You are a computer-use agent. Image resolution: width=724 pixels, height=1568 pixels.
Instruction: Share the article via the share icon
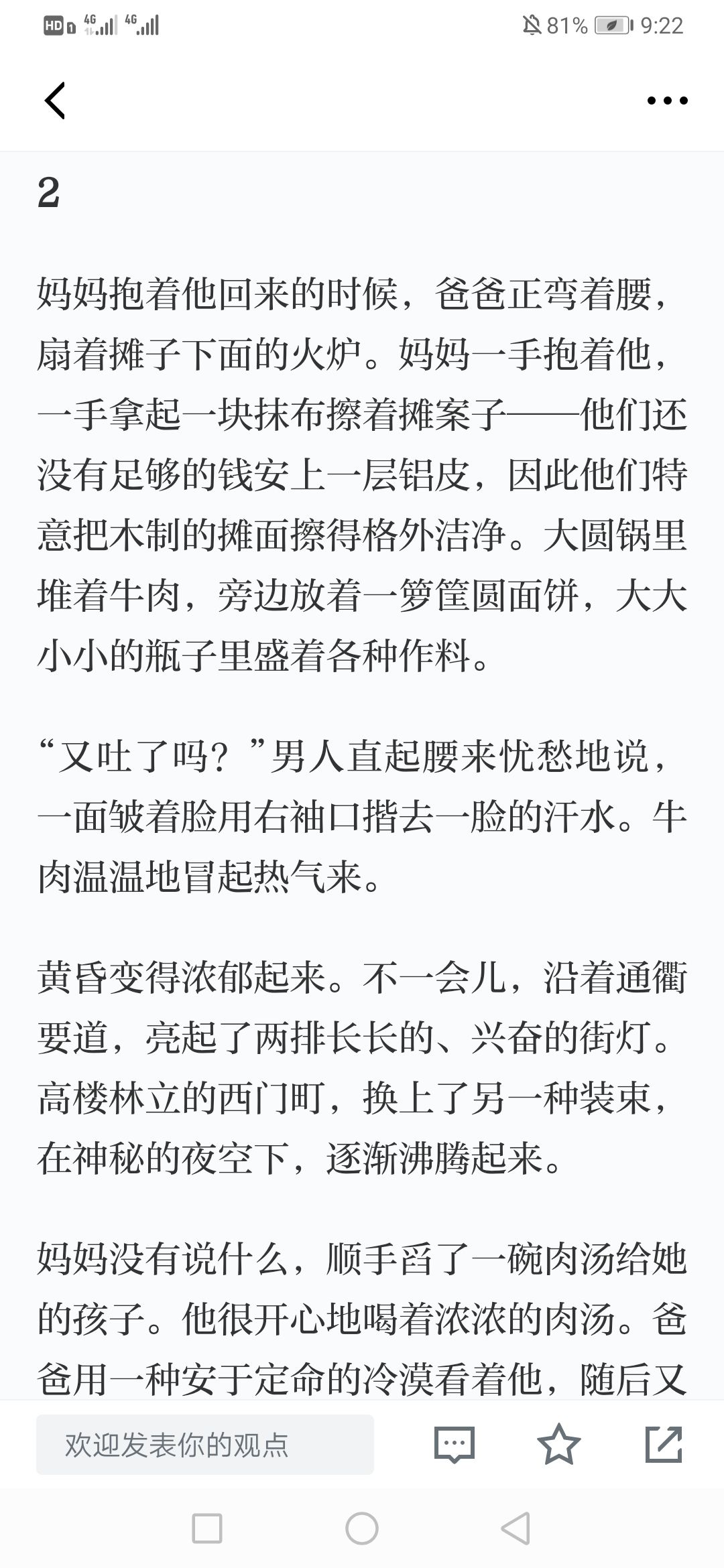(x=664, y=1445)
